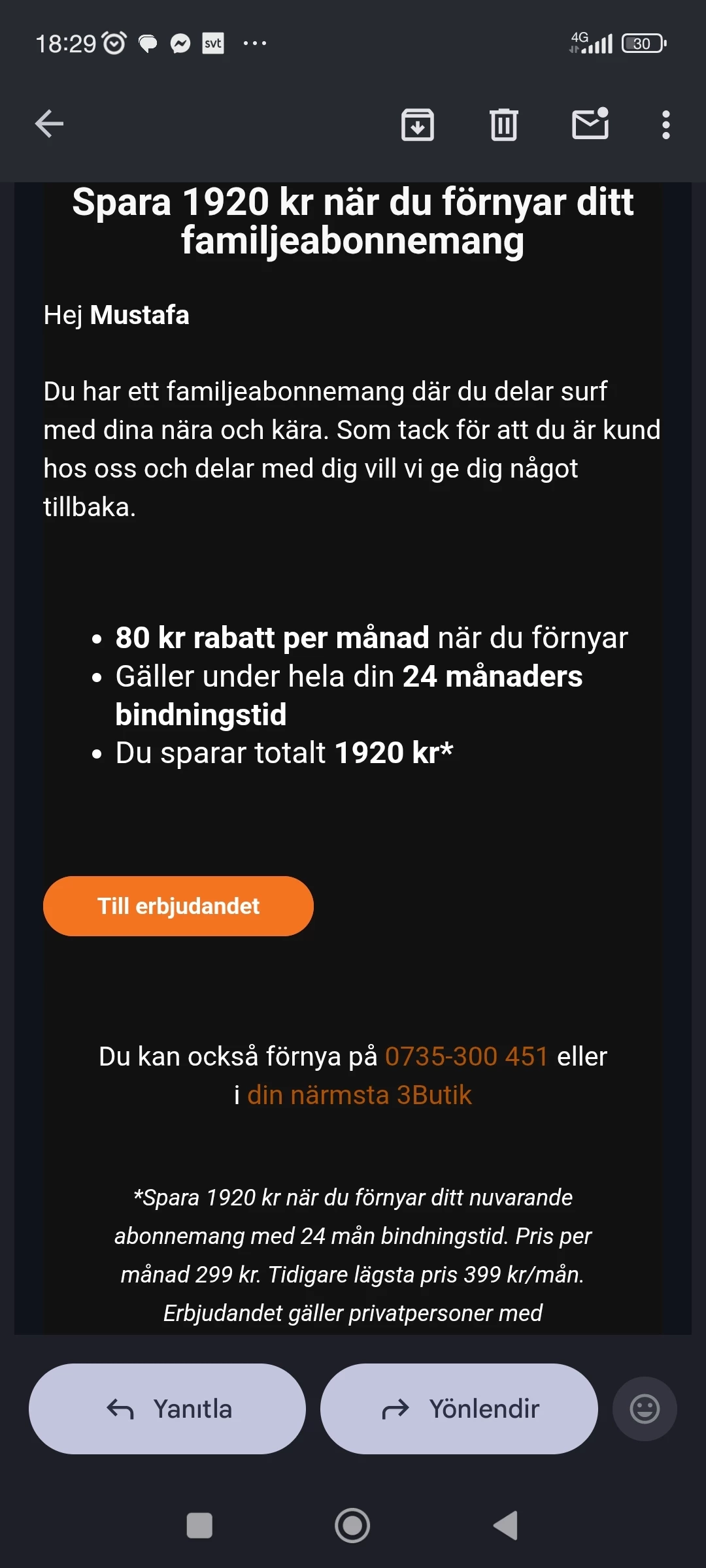
Task: Open the overflow menu
Action: pyautogui.click(x=665, y=124)
